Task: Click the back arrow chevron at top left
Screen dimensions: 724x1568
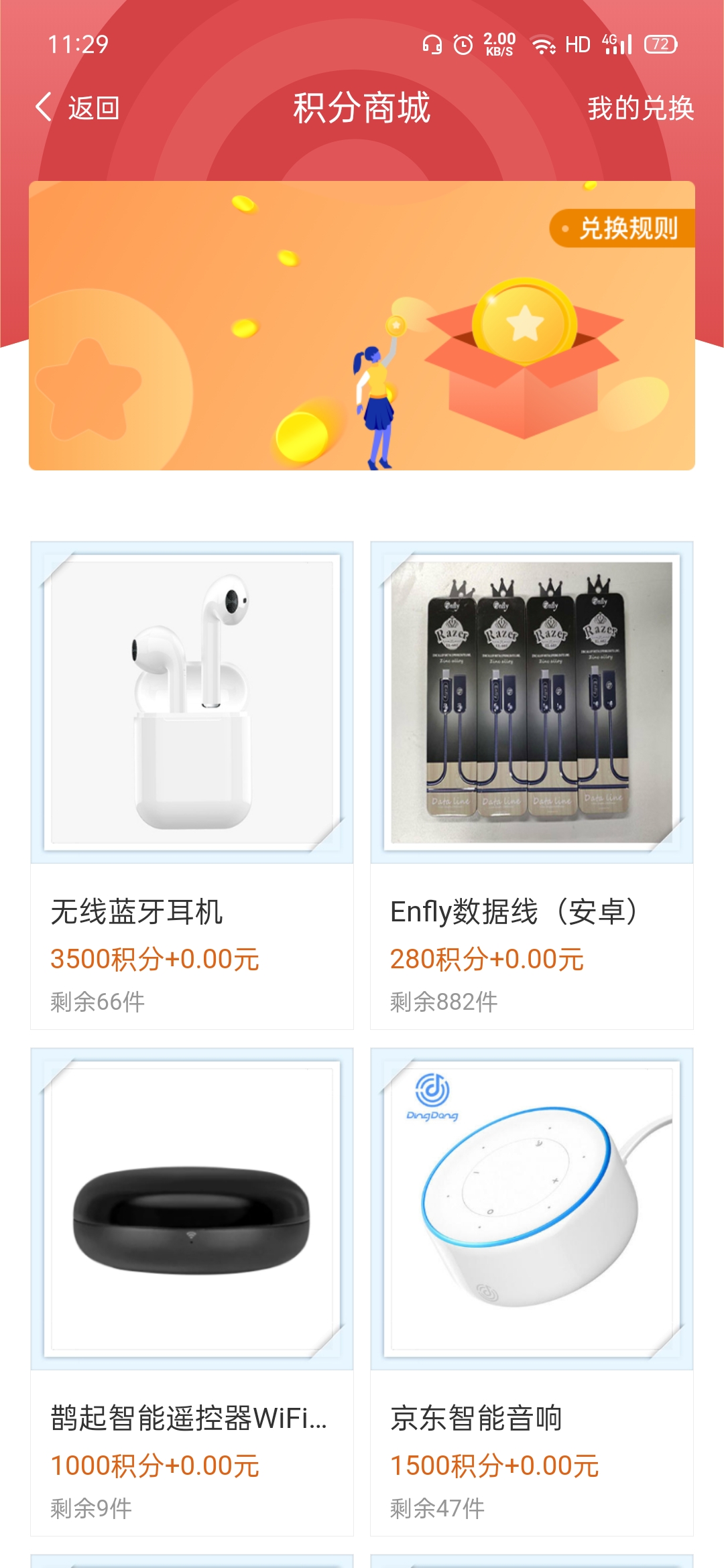Action: 44,107
